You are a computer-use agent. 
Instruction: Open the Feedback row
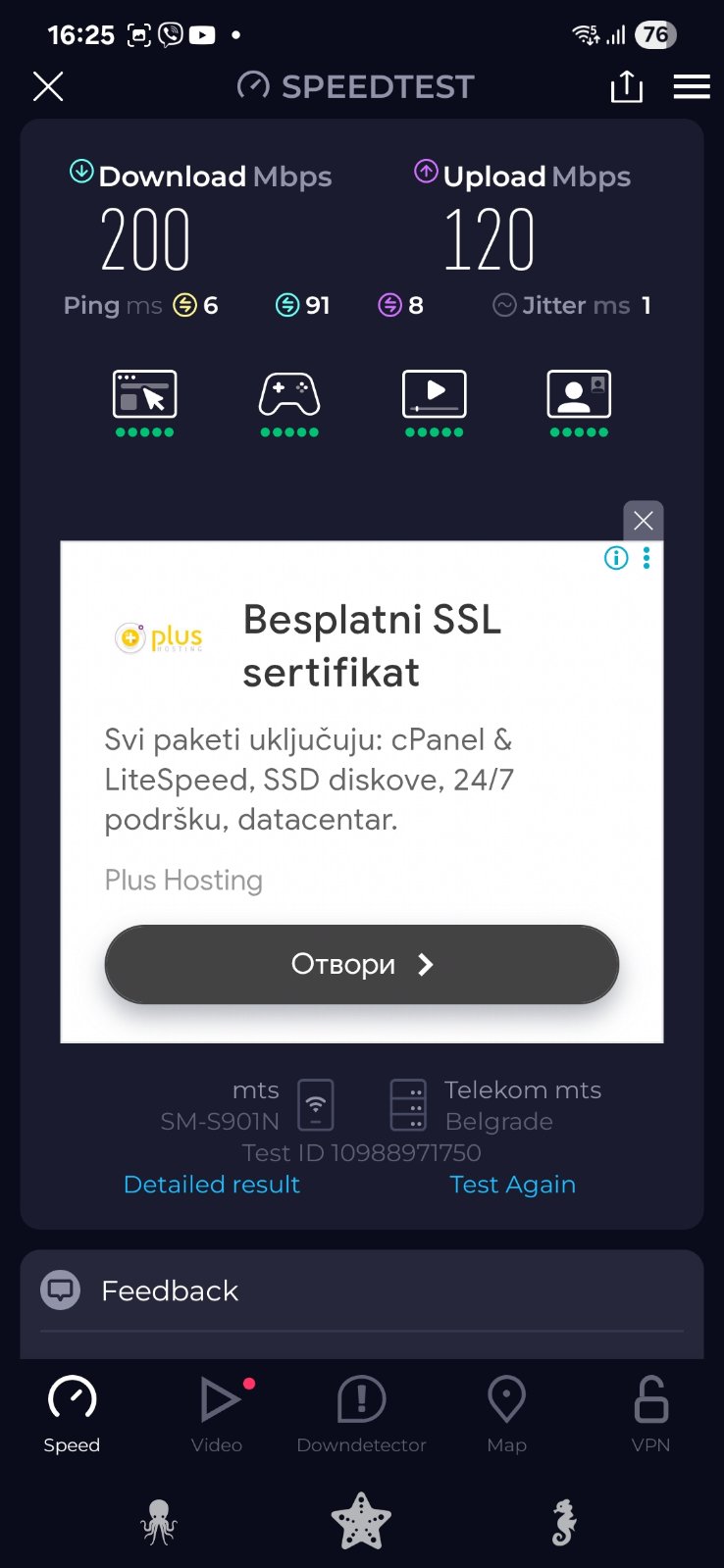[x=361, y=1290]
